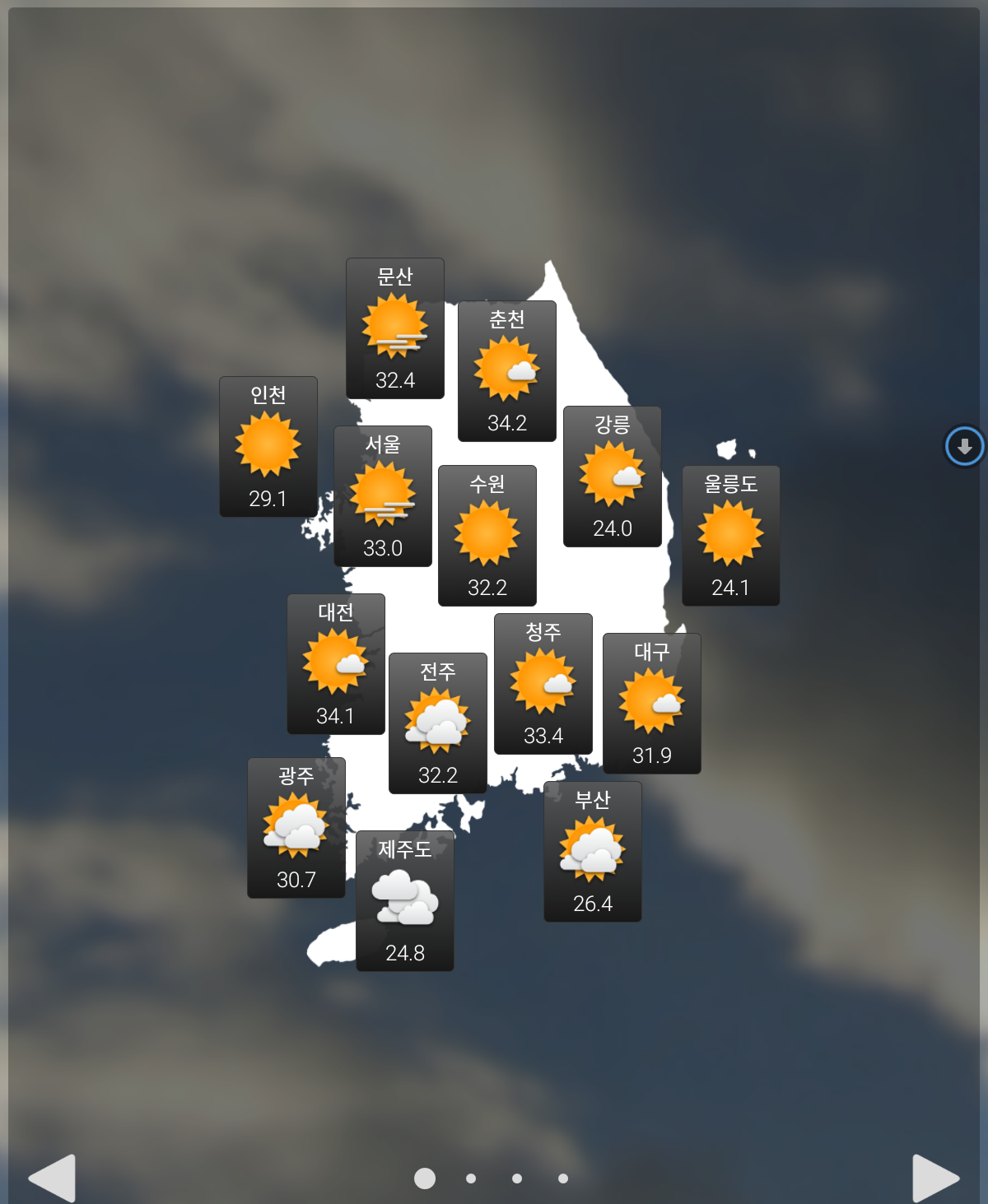The height and width of the screenshot is (1204, 988).
Task: Open the 부산 weather card
Action: click(593, 852)
